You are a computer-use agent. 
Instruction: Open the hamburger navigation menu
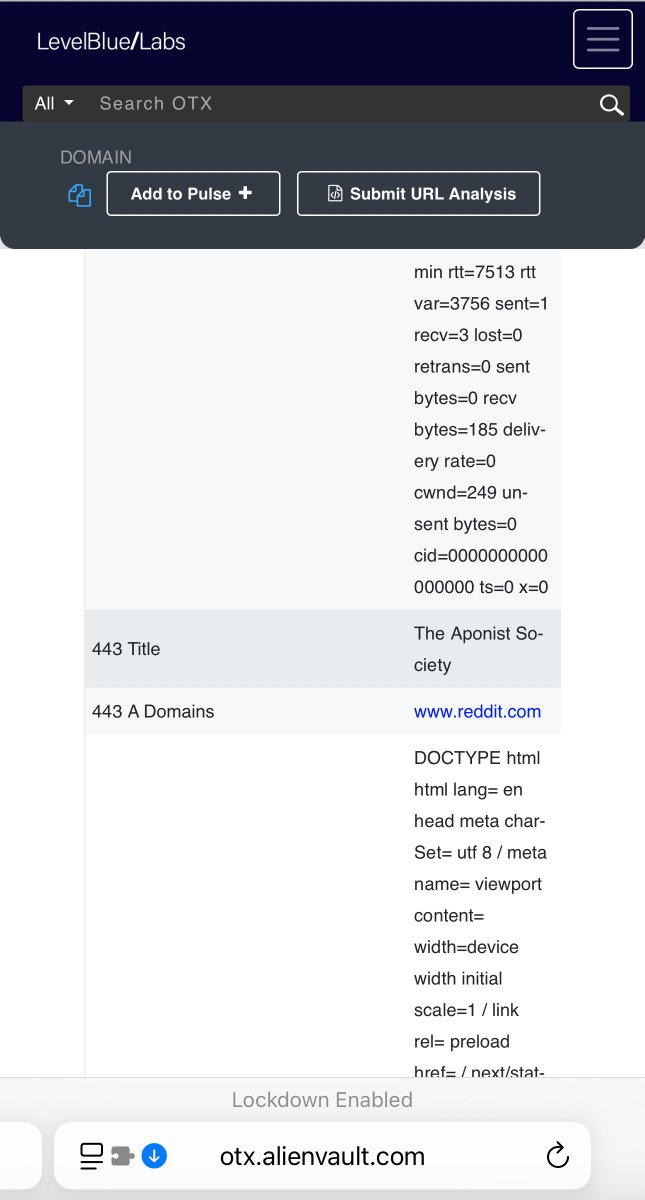pyautogui.click(x=602, y=39)
